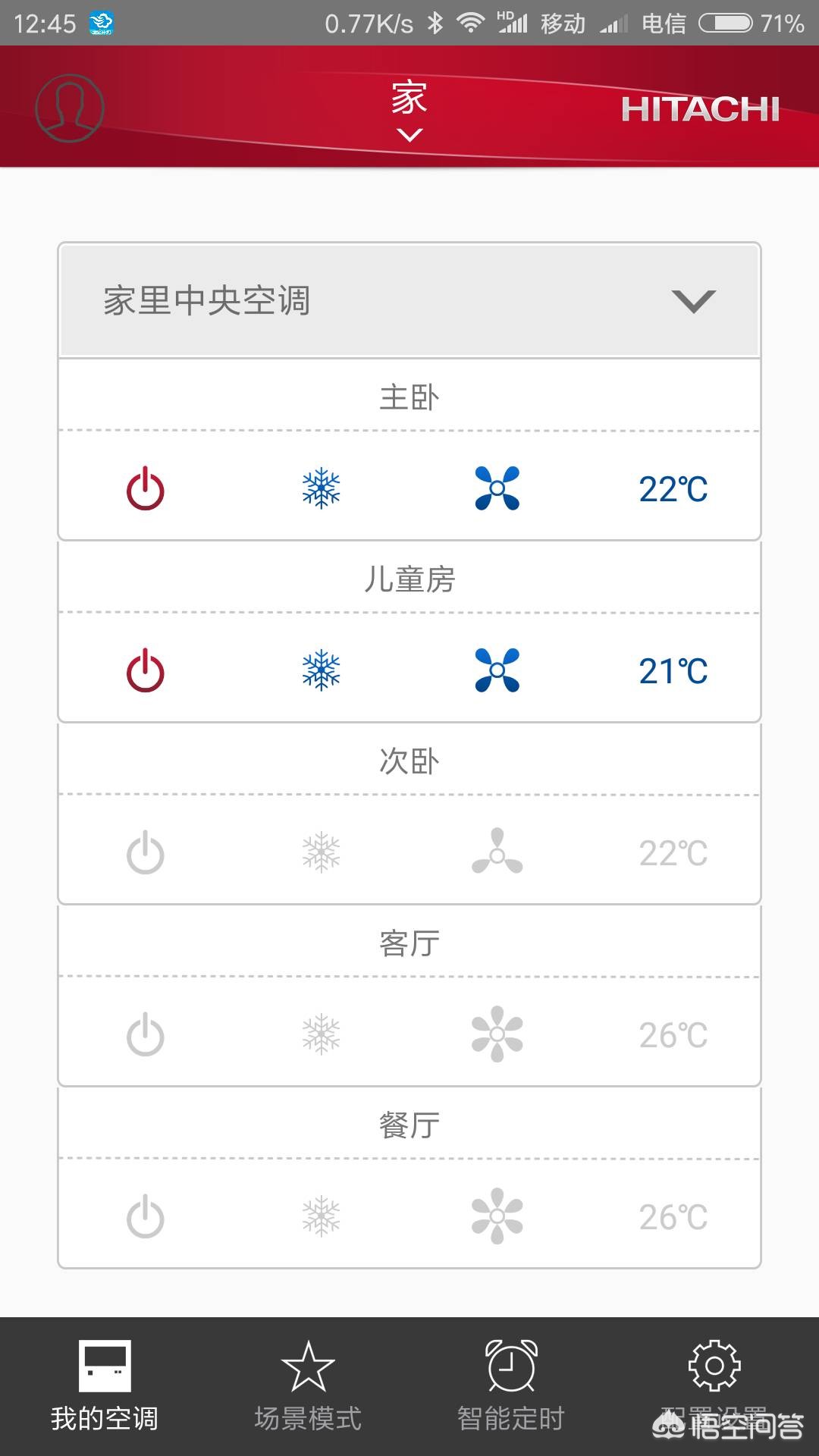Change the 儿童房 snowflake mode
819x1456 pixels.
click(x=321, y=671)
